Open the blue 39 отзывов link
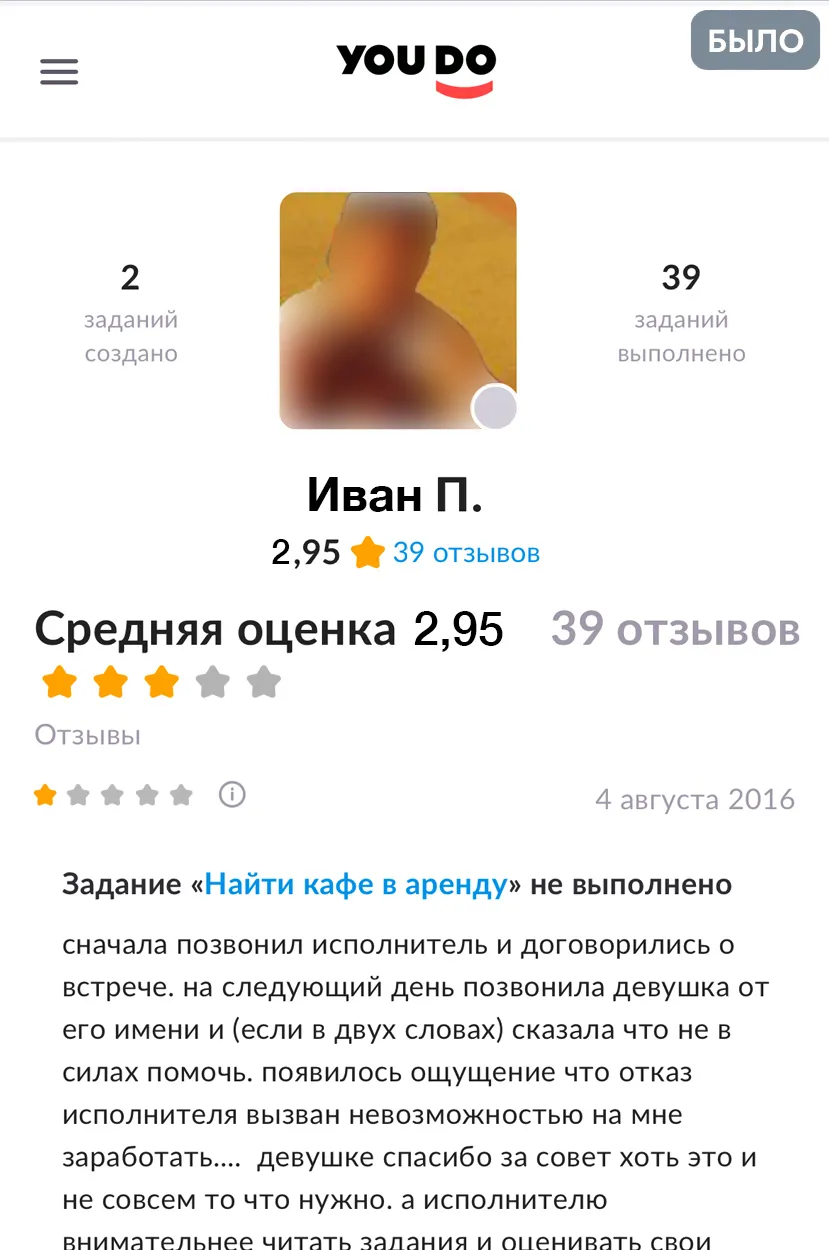This screenshot has height=1250, width=829. point(466,552)
